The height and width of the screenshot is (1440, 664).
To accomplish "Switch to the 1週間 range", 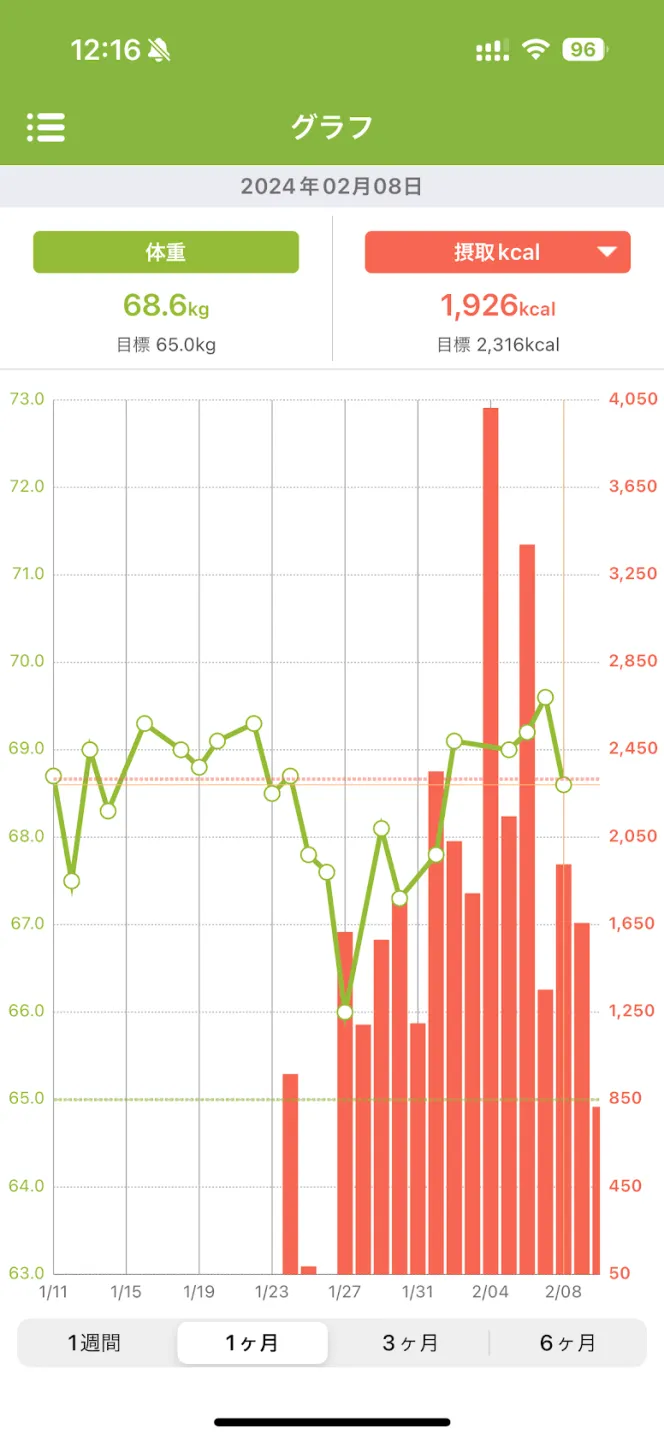I will click(95, 1343).
